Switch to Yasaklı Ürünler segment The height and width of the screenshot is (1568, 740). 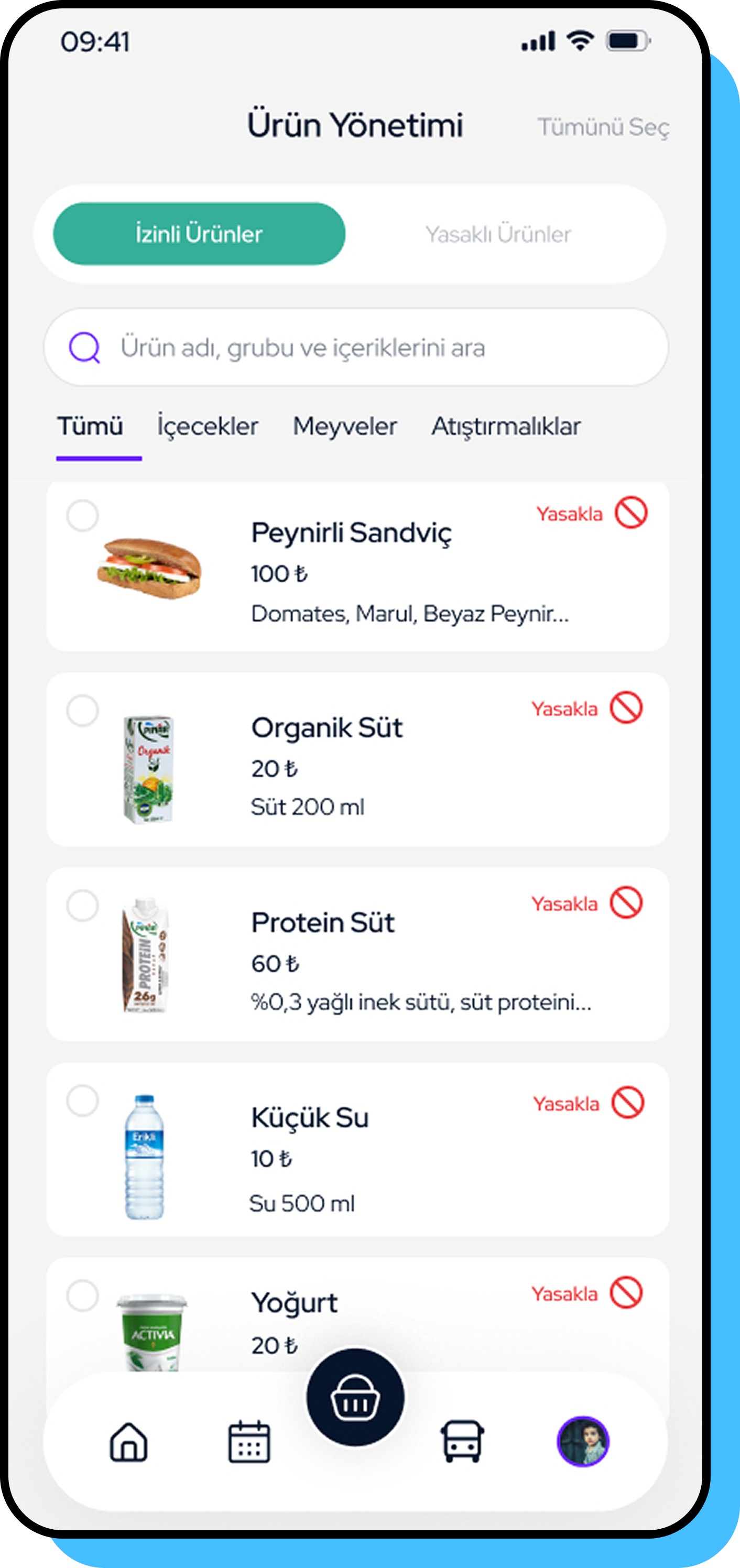pos(498,234)
